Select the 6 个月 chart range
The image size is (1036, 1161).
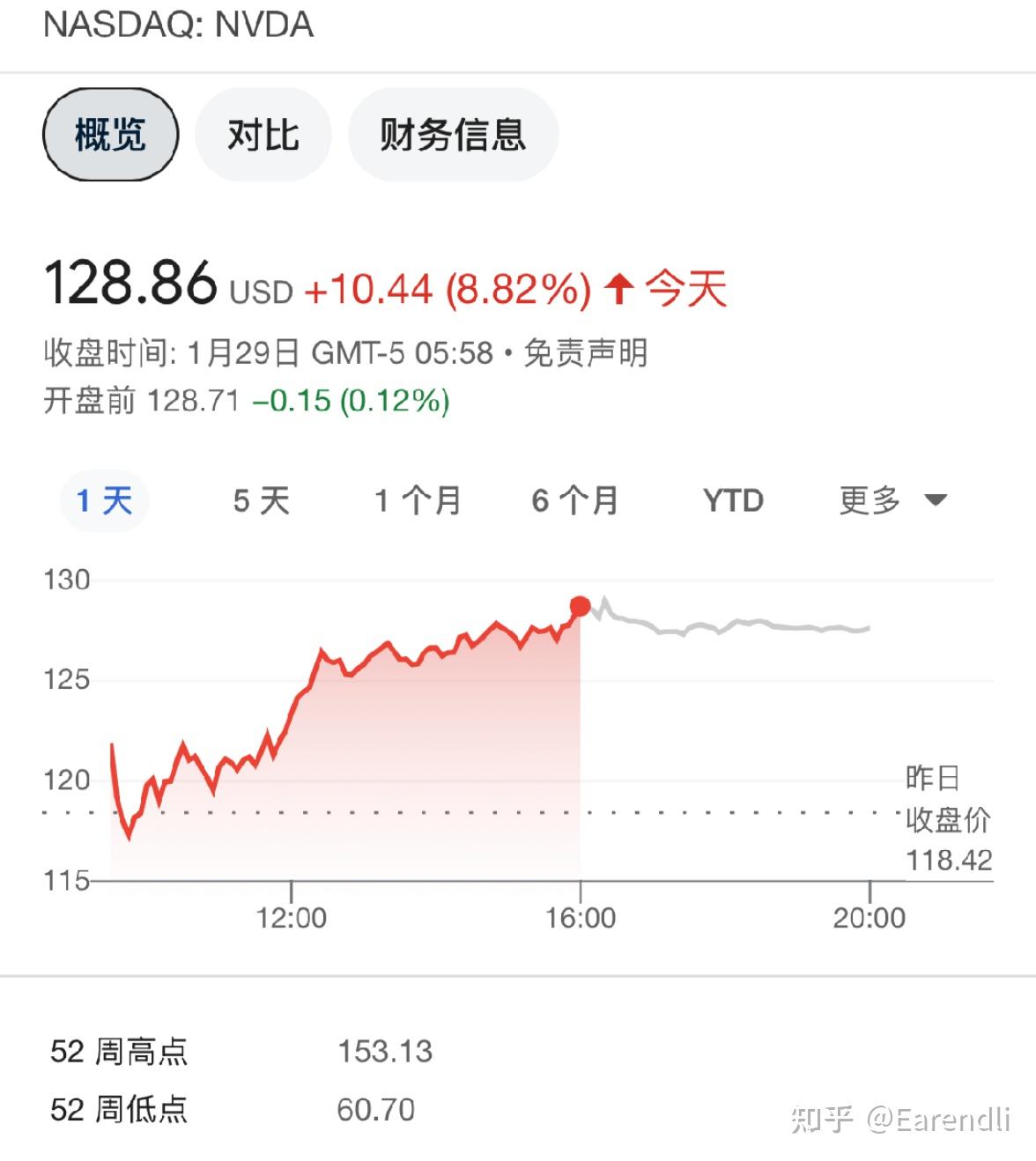point(574,501)
